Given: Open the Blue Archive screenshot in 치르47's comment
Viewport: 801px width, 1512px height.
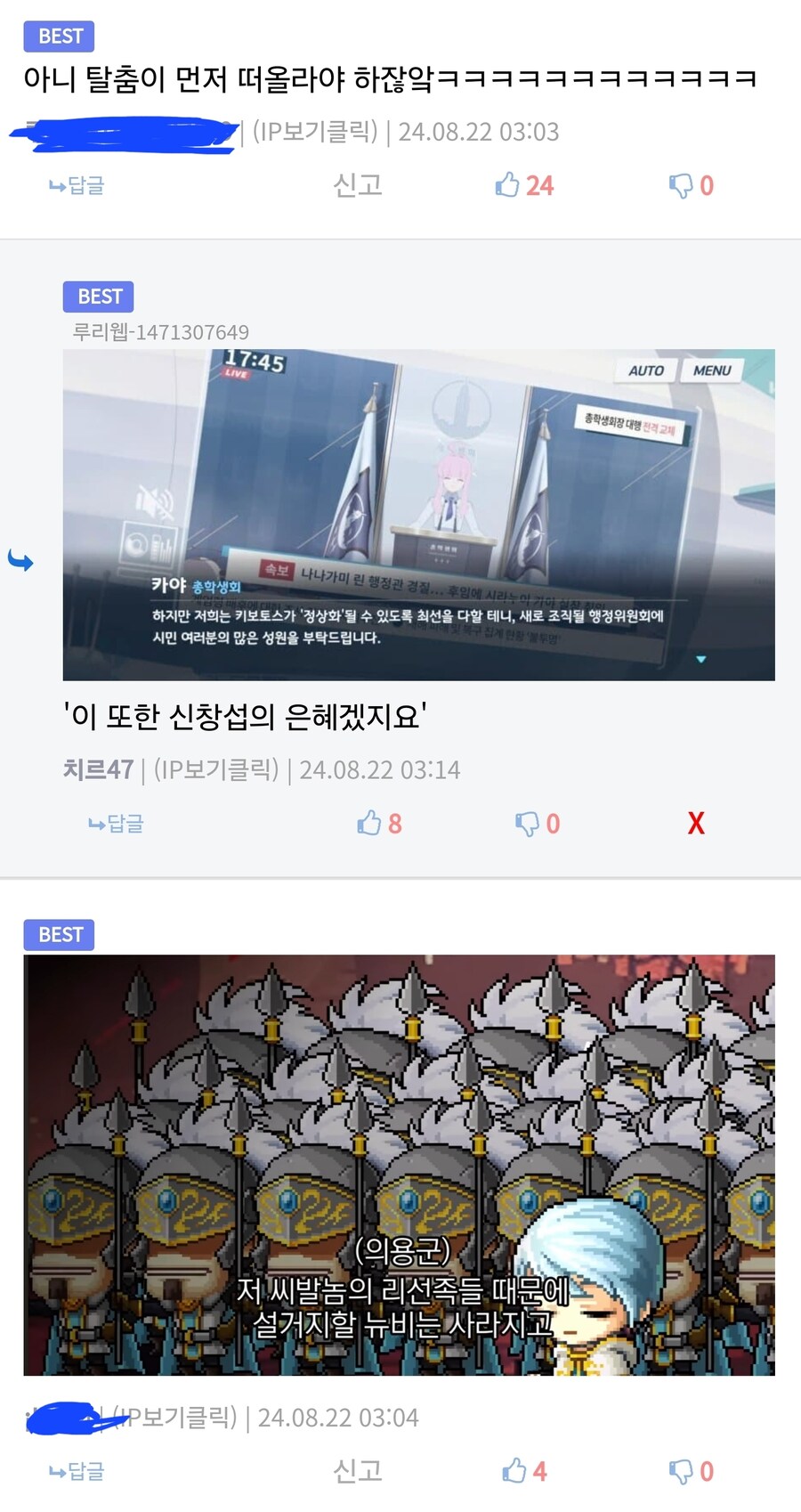Looking at the screenshot, I should click(418, 515).
